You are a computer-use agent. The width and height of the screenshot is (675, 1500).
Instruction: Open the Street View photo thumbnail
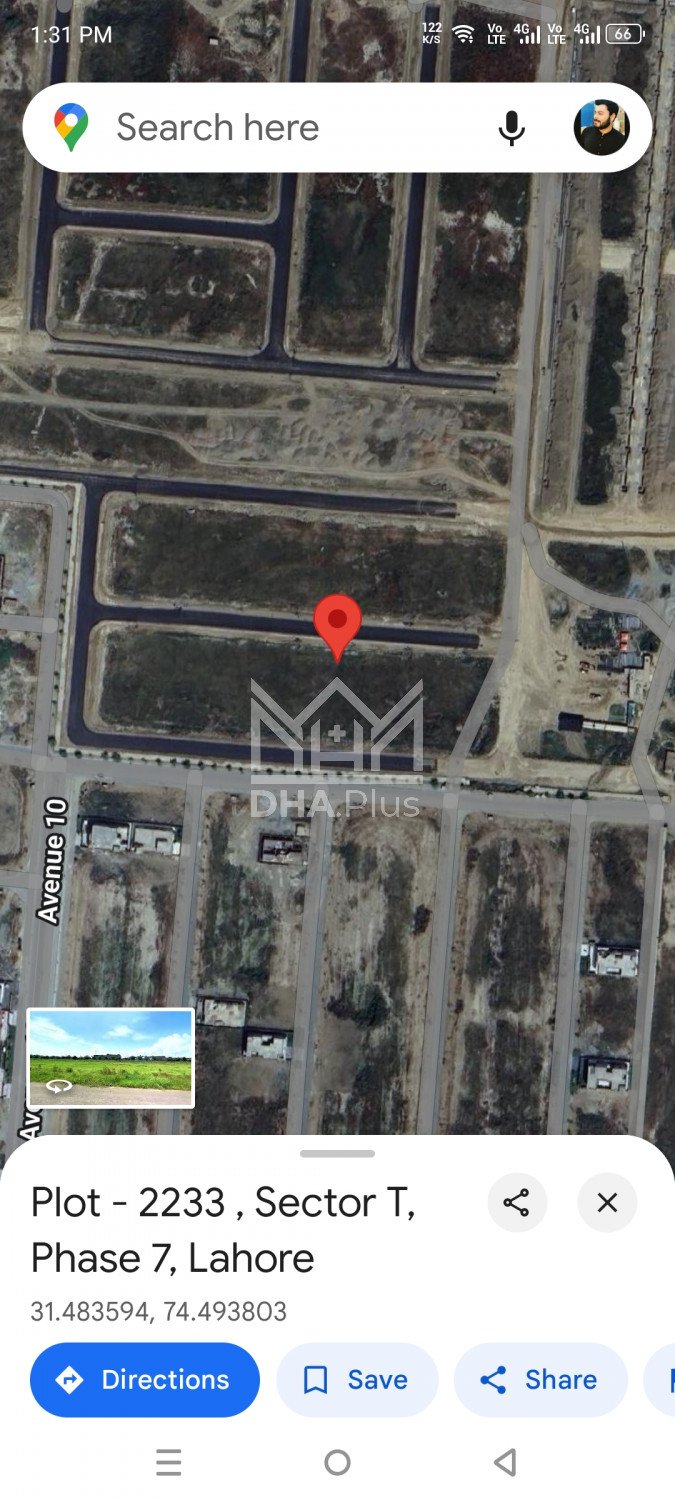pyautogui.click(x=110, y=1057)
